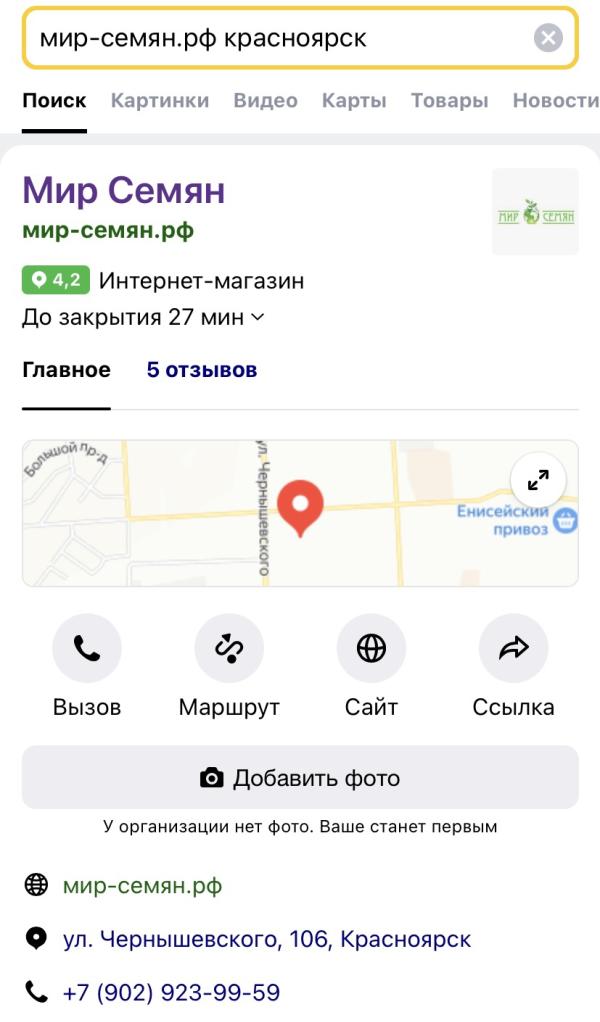Expand the map to full screen

click(538, 480)
